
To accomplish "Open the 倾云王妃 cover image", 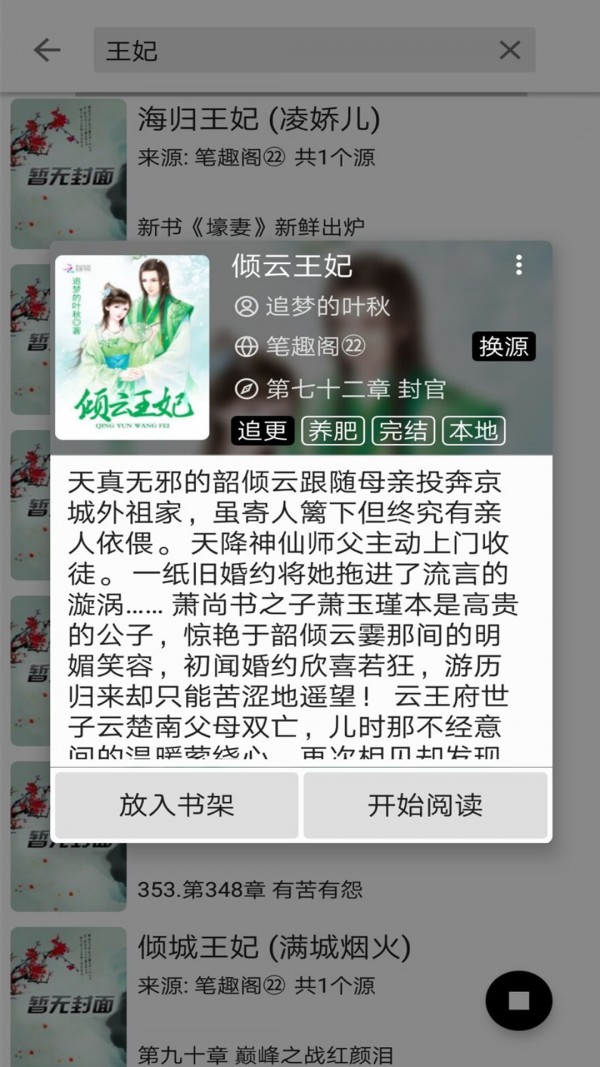I will coord(132,347).
